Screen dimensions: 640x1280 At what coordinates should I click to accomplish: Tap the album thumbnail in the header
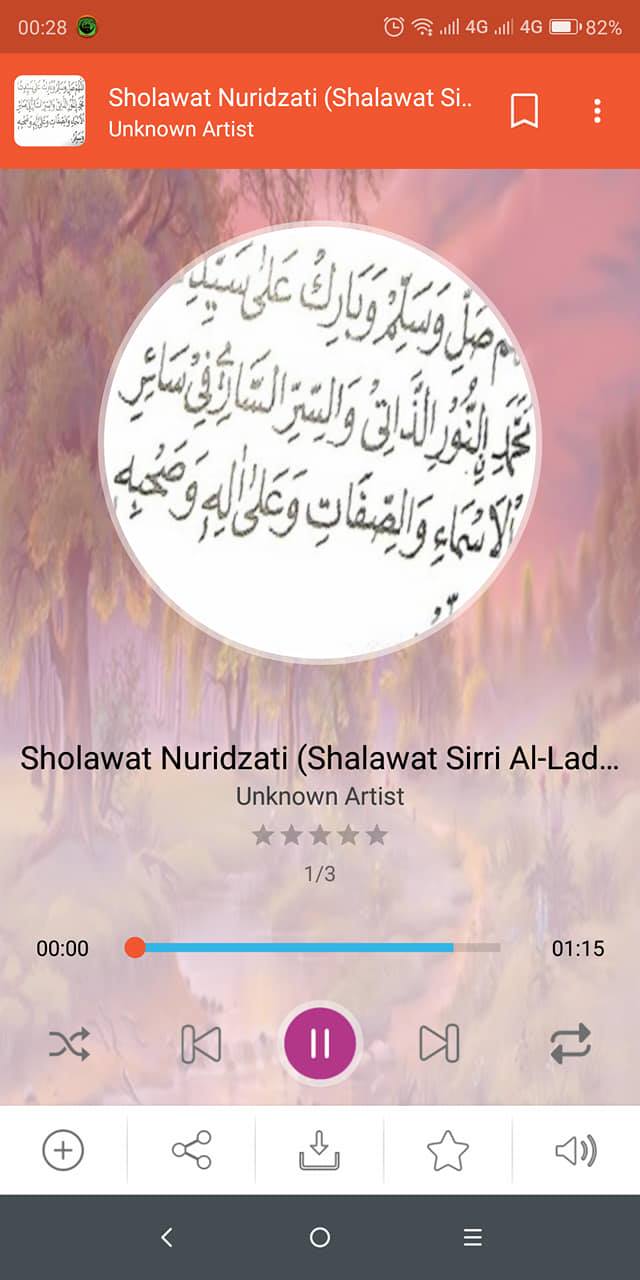tap(49, 111)
